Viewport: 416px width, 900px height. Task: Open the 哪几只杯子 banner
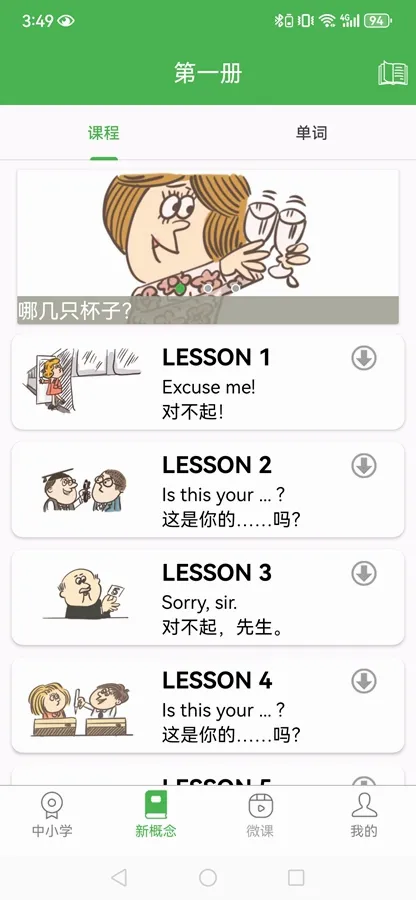(x=208, y=247)
